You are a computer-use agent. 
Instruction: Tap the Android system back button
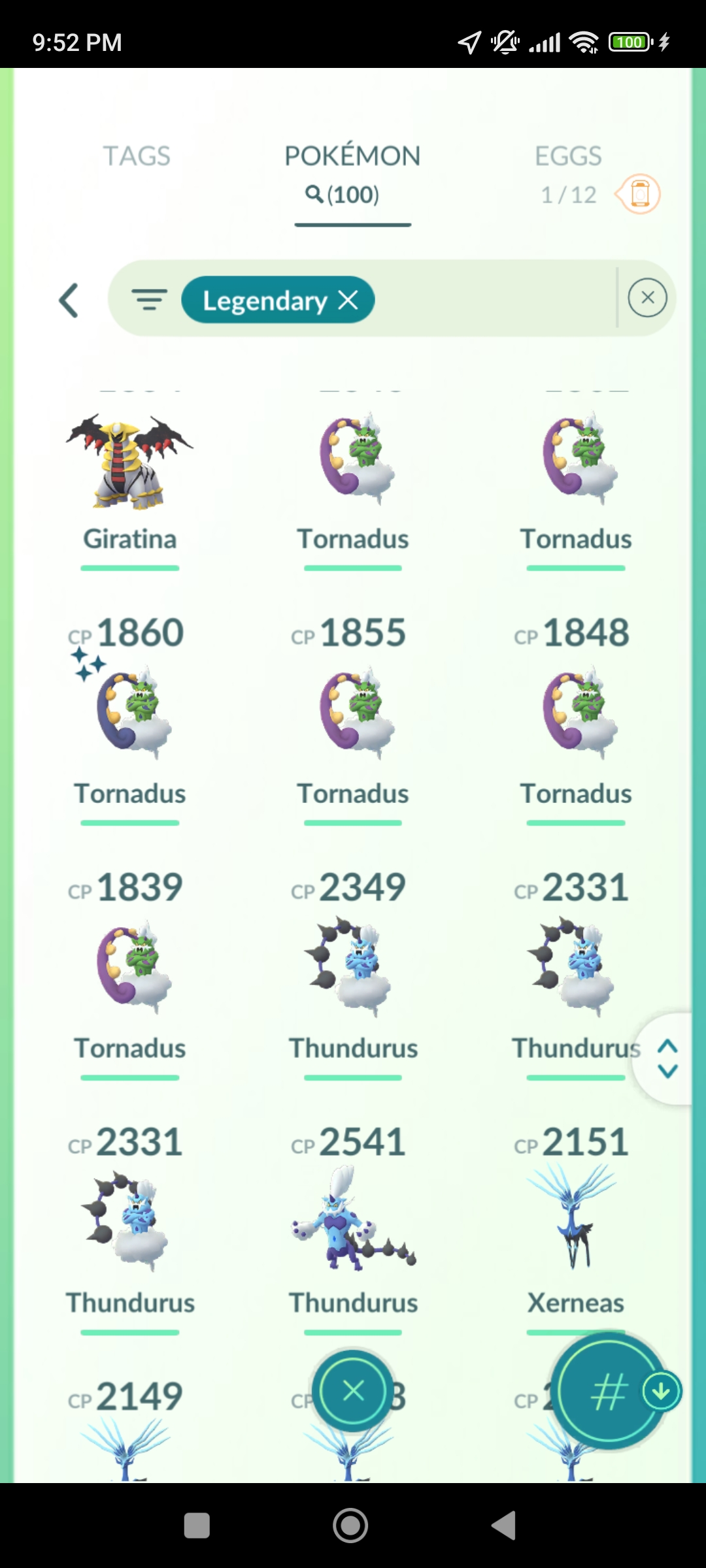[x=504, y=1526]
